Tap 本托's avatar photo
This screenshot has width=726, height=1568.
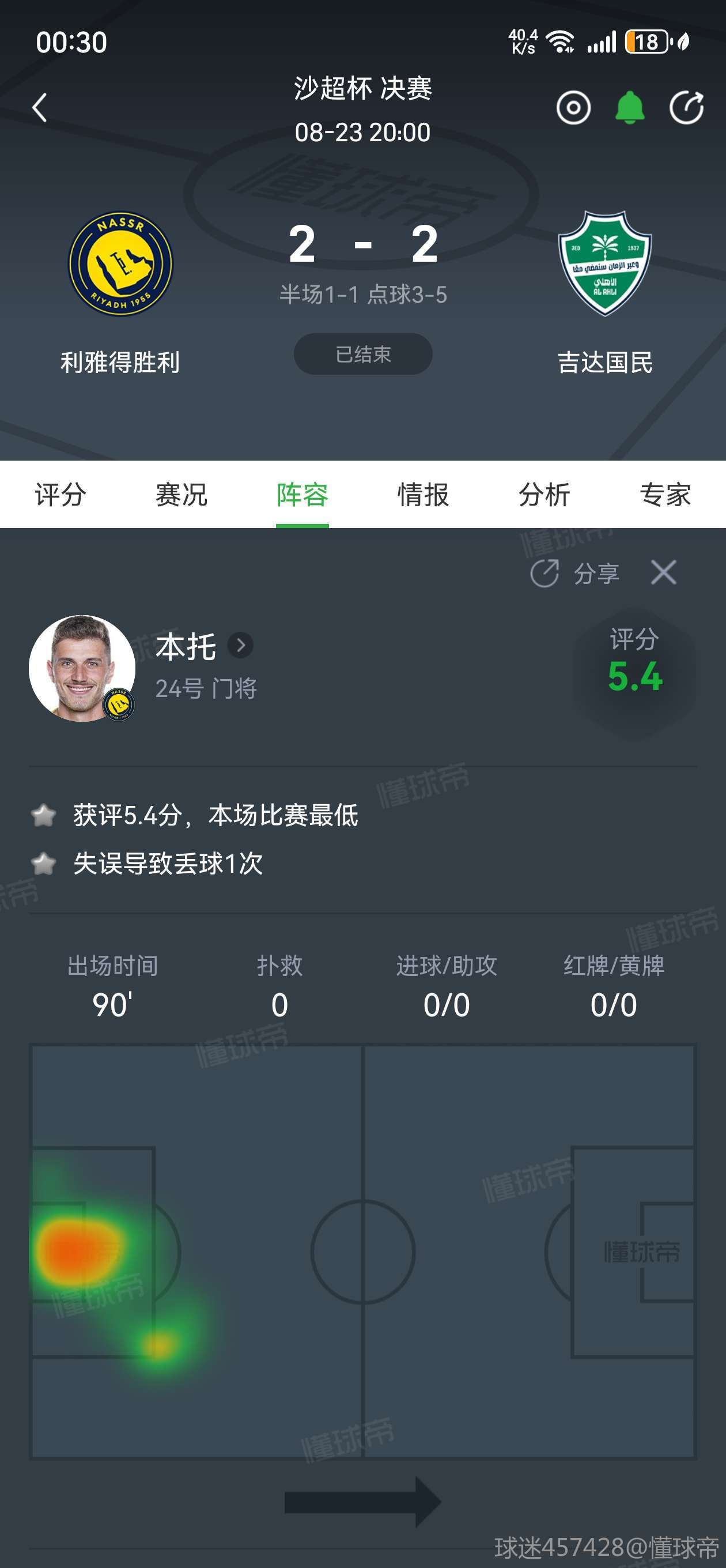click(82, 668)
